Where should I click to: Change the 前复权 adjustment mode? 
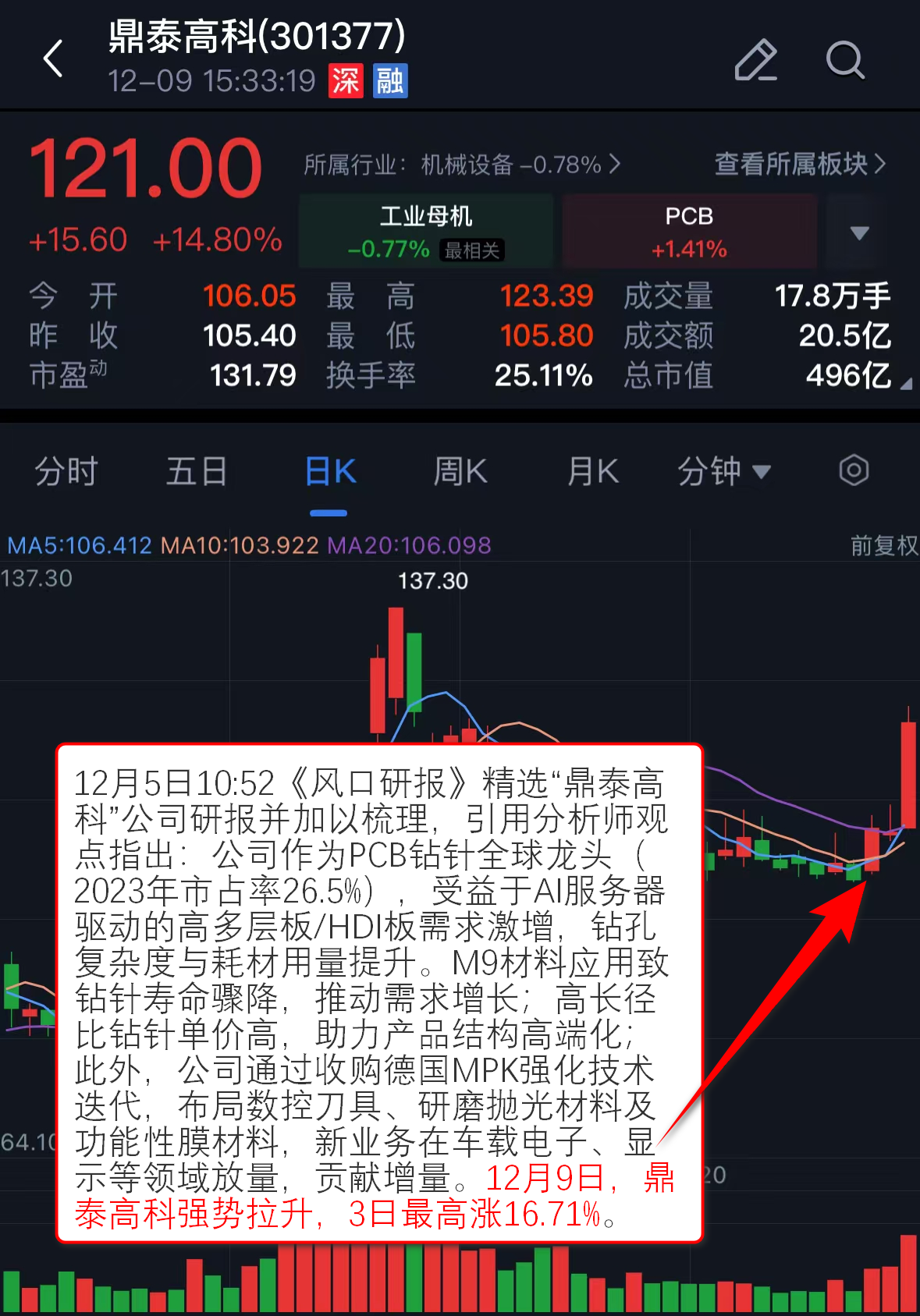pyautogui.click(x=883, y=545)
